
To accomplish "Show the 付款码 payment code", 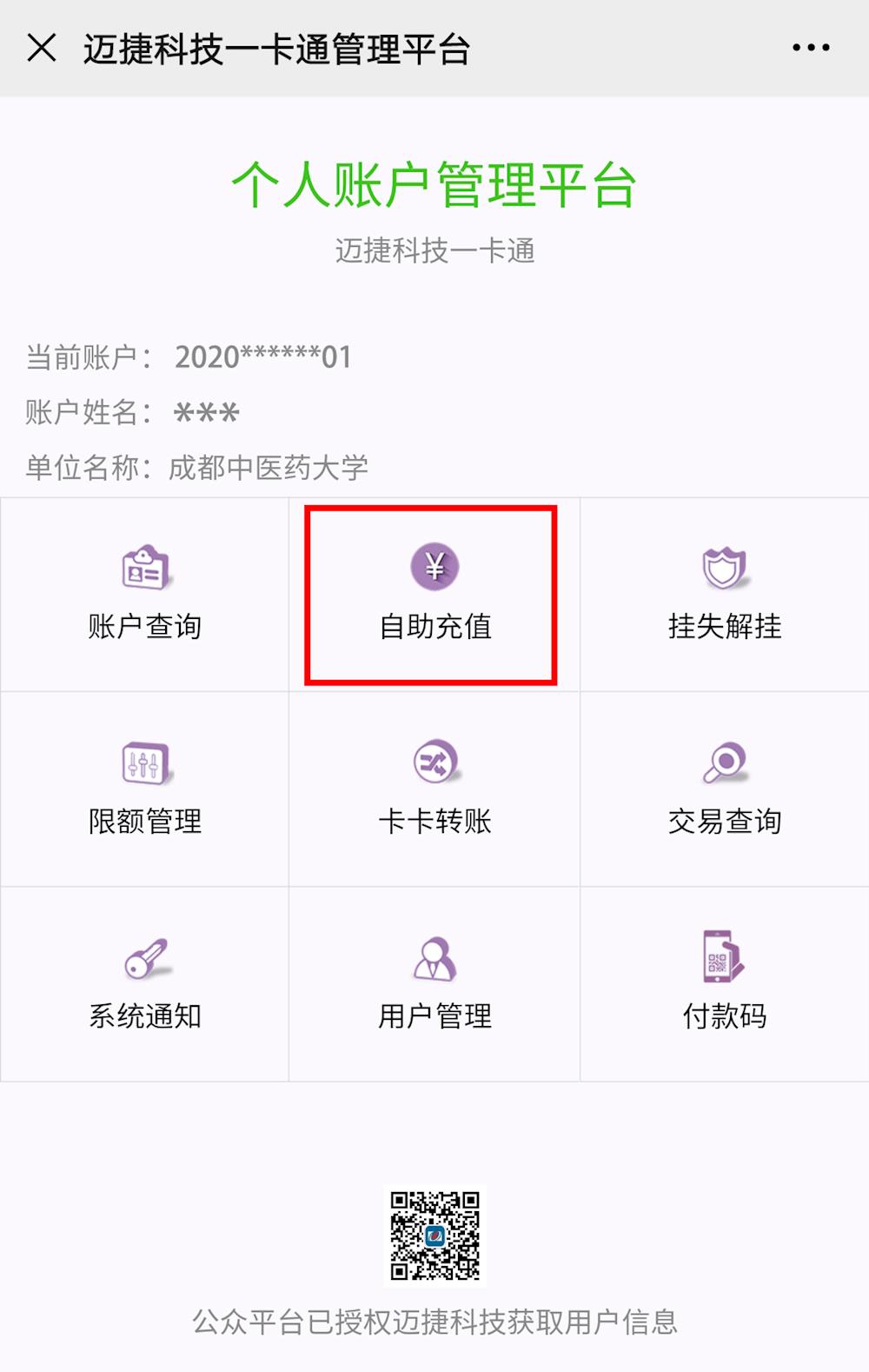I will [724, 984].
